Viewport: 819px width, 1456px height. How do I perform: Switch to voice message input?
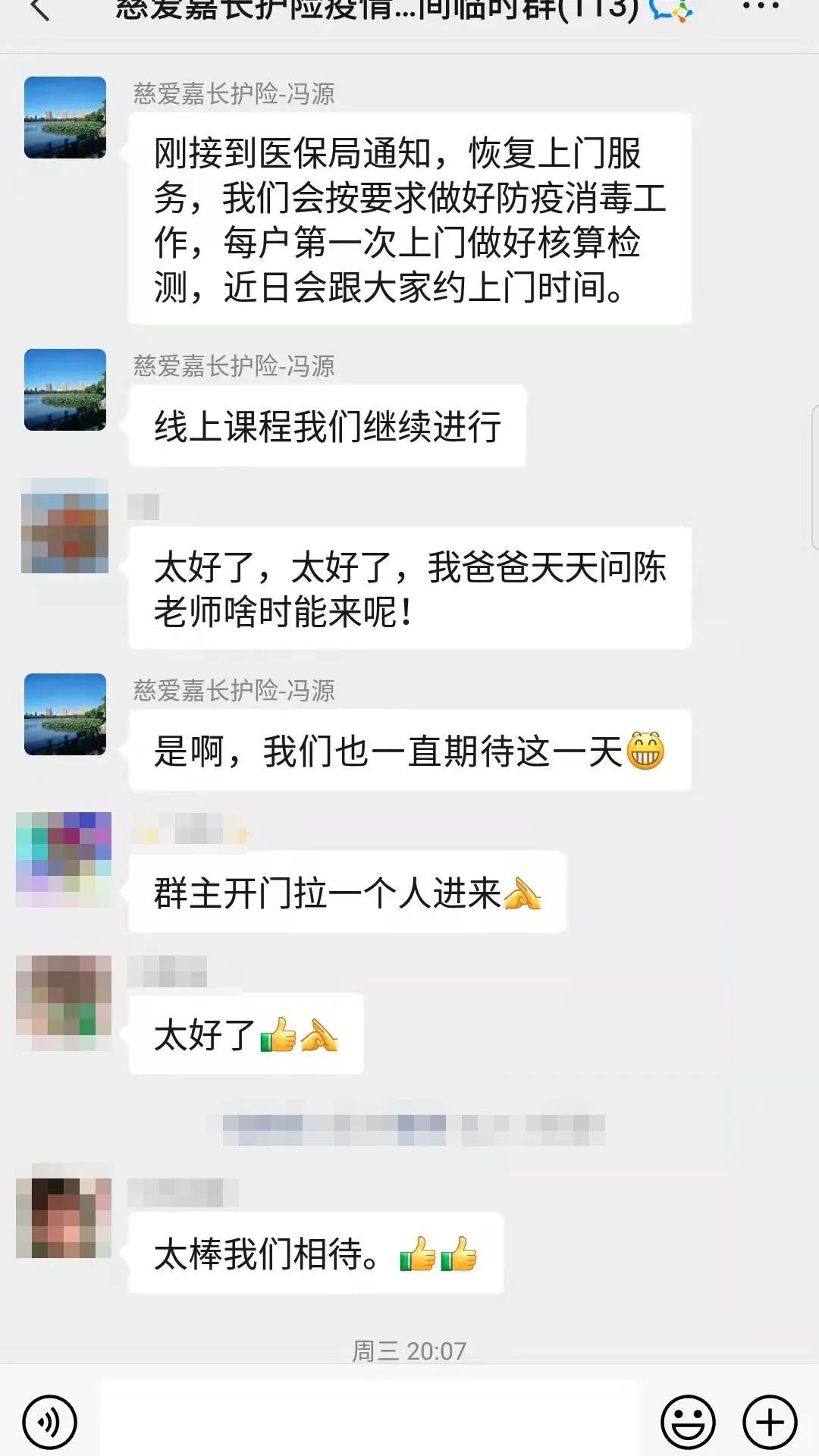pyautogui.click(x=50, y=1421)
